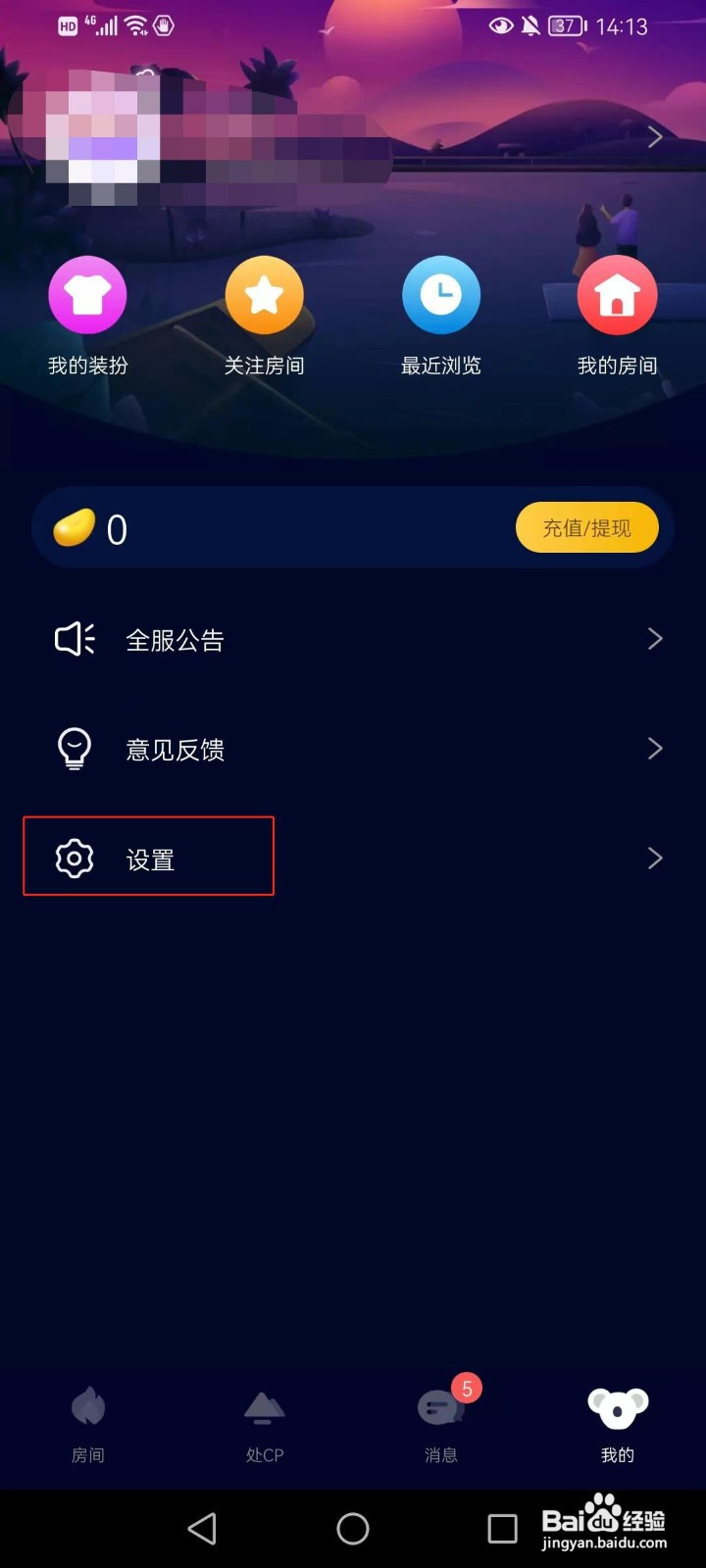706x1568 pixels.
Task: Open 我的装扮 (My Outfits) icon
Action: [x=87, y=294]
